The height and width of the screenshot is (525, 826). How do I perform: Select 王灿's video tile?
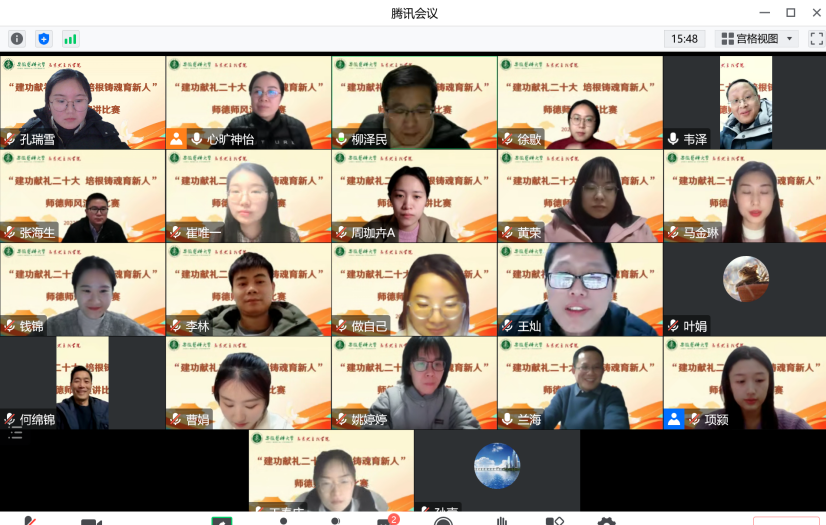[580, 288]
